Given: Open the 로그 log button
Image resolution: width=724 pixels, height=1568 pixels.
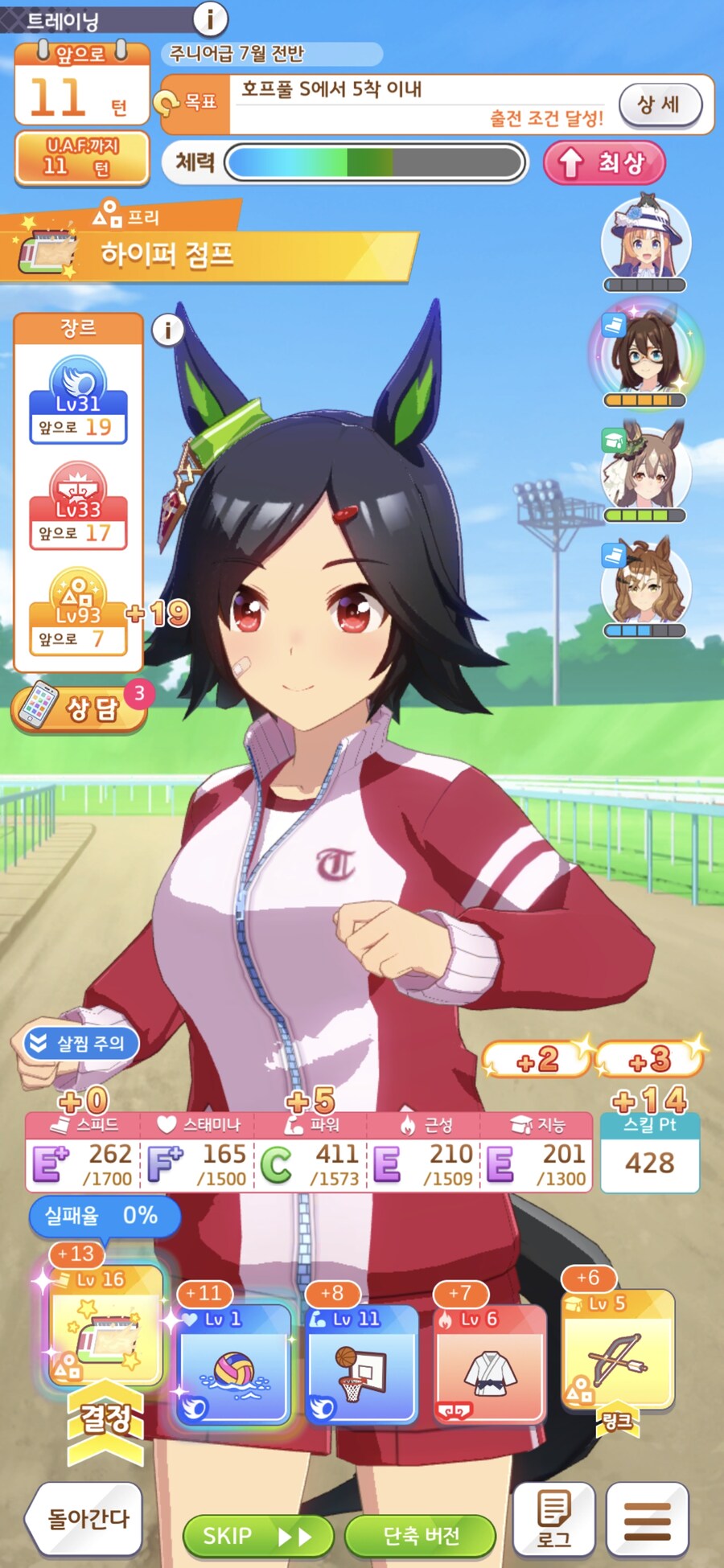Looking at the screenshot, I should click(553, 1518).
